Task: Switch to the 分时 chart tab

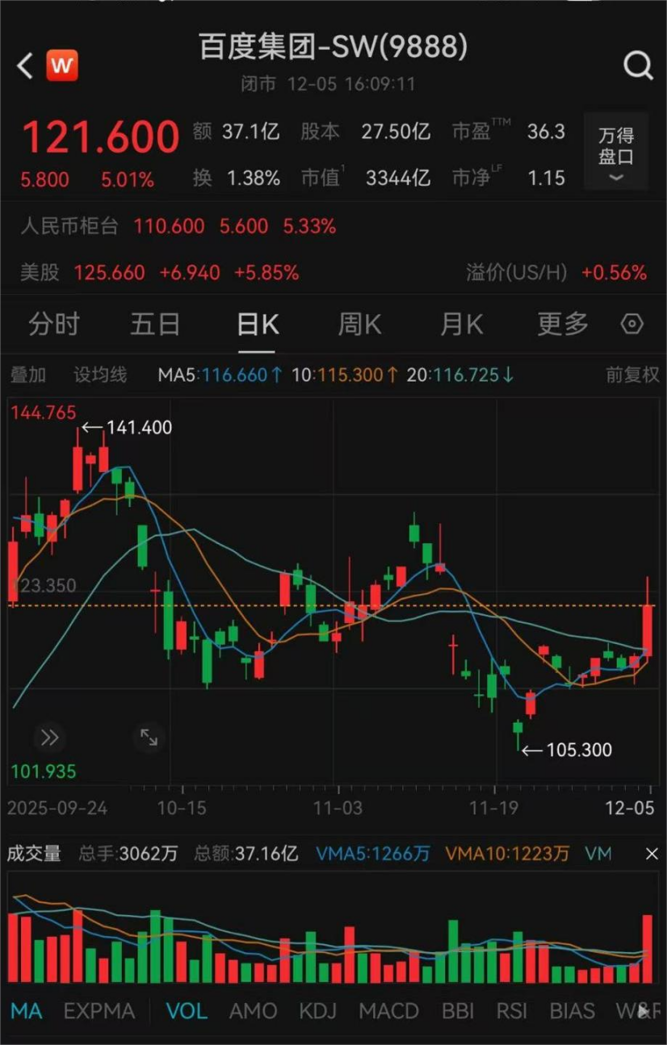Action: coord(54,324)
